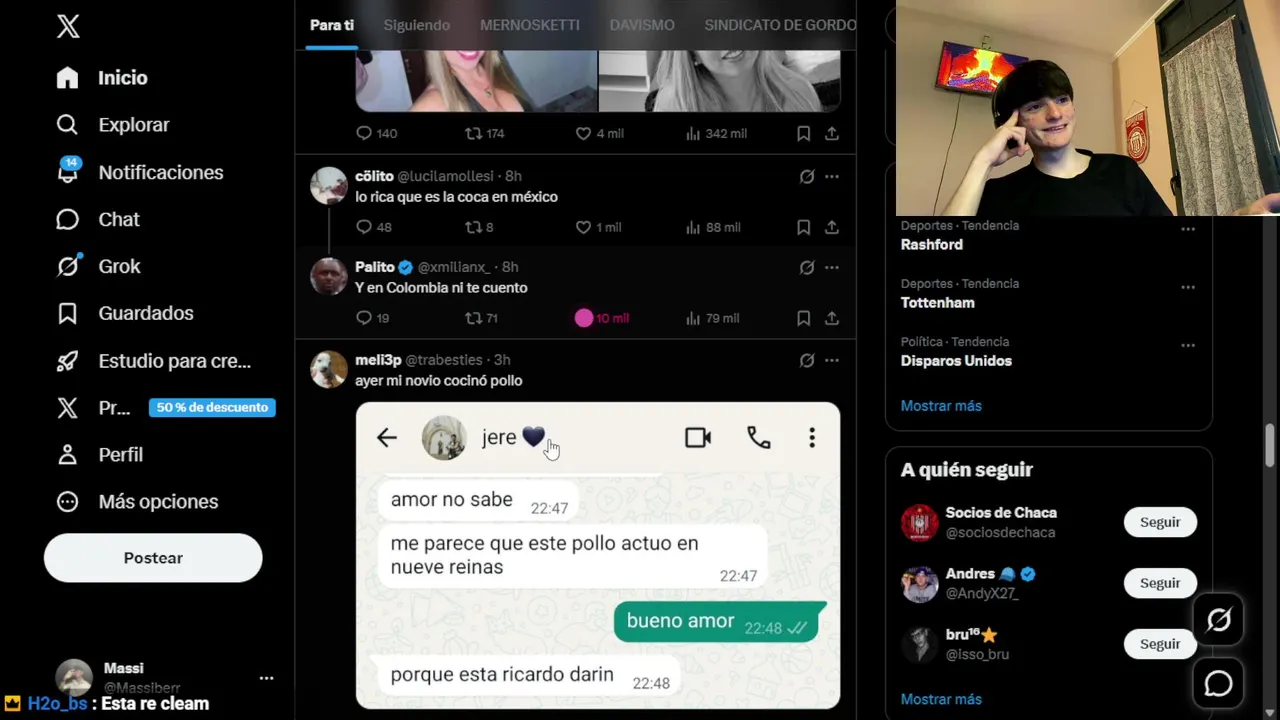The height and width of the screenshot is (720, 1280).
Task: Follow Socios de Chaca
Action: pos(1160,522)
